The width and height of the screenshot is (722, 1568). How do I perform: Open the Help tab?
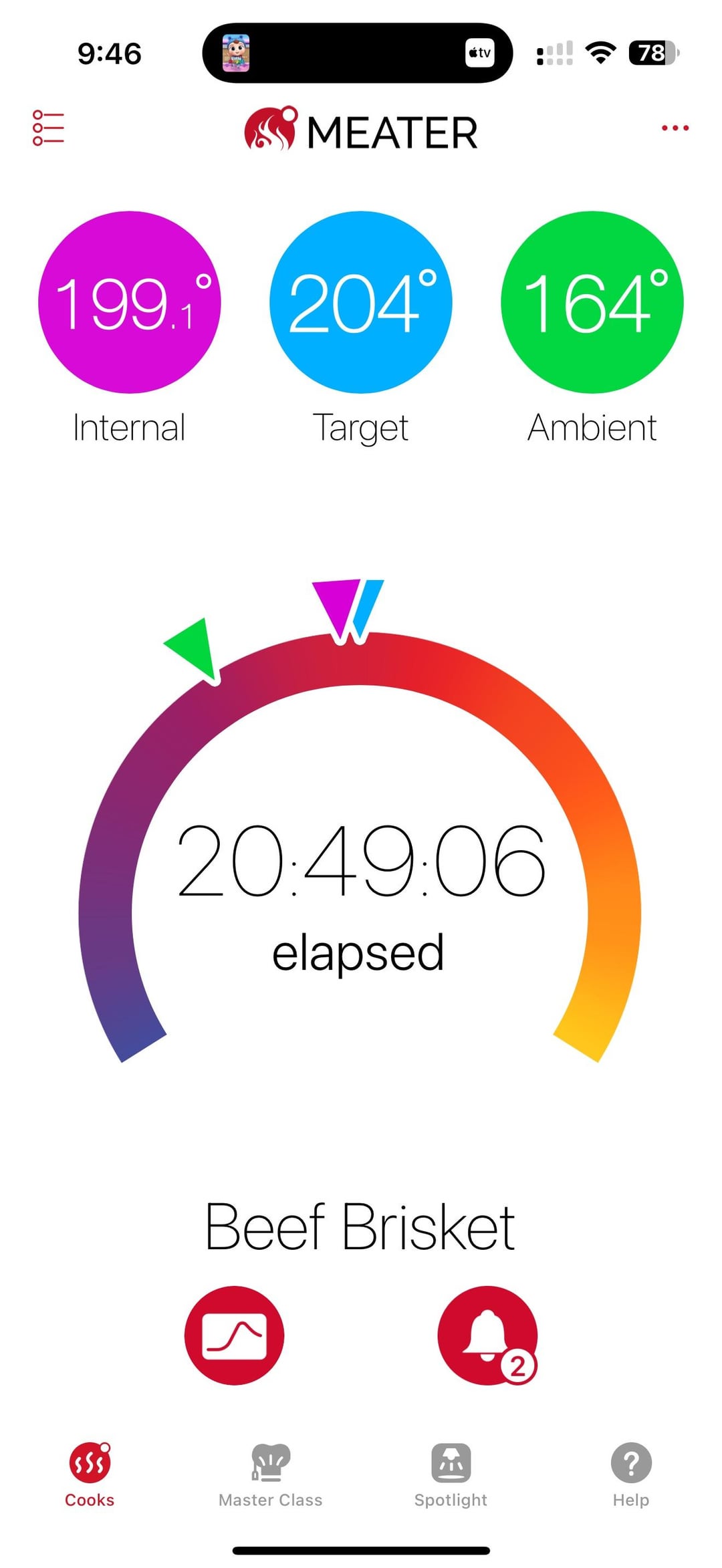click(x=630, y=1475)
